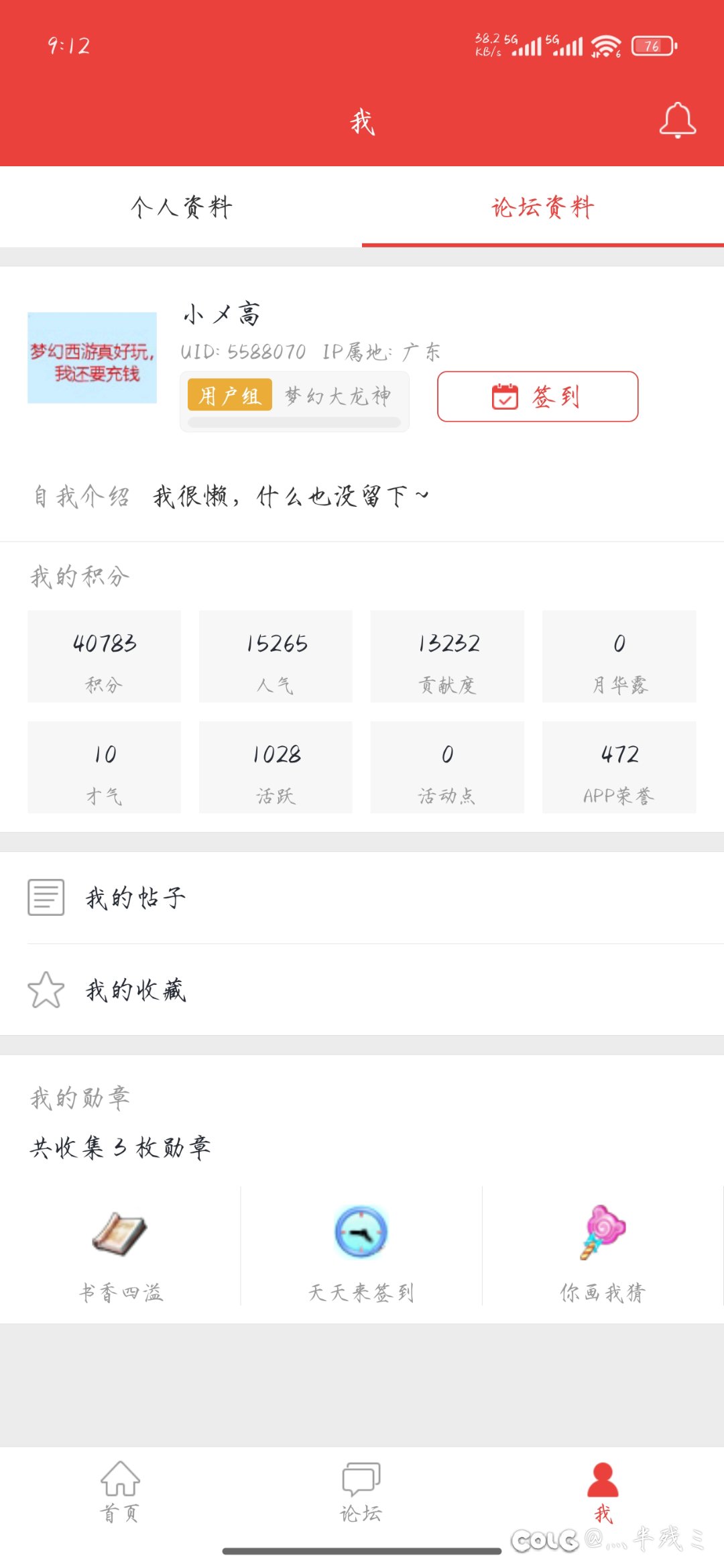Viewport: 724px width, 1568px height.
Task: Select the 论坛资料 tab
Action: (x=543, y=207)
